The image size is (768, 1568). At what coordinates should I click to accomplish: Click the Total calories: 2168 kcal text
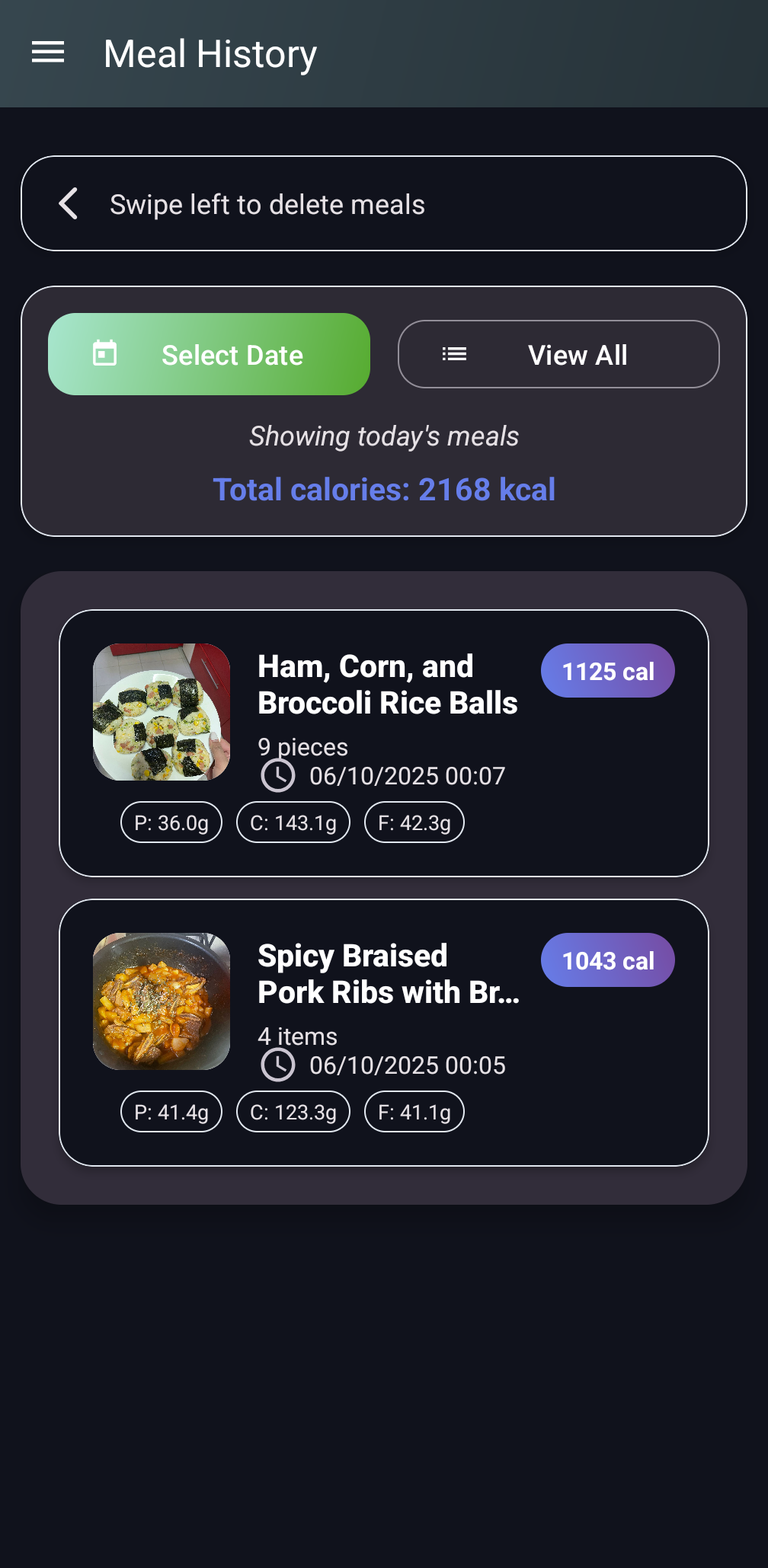click(x=384, y=490)
